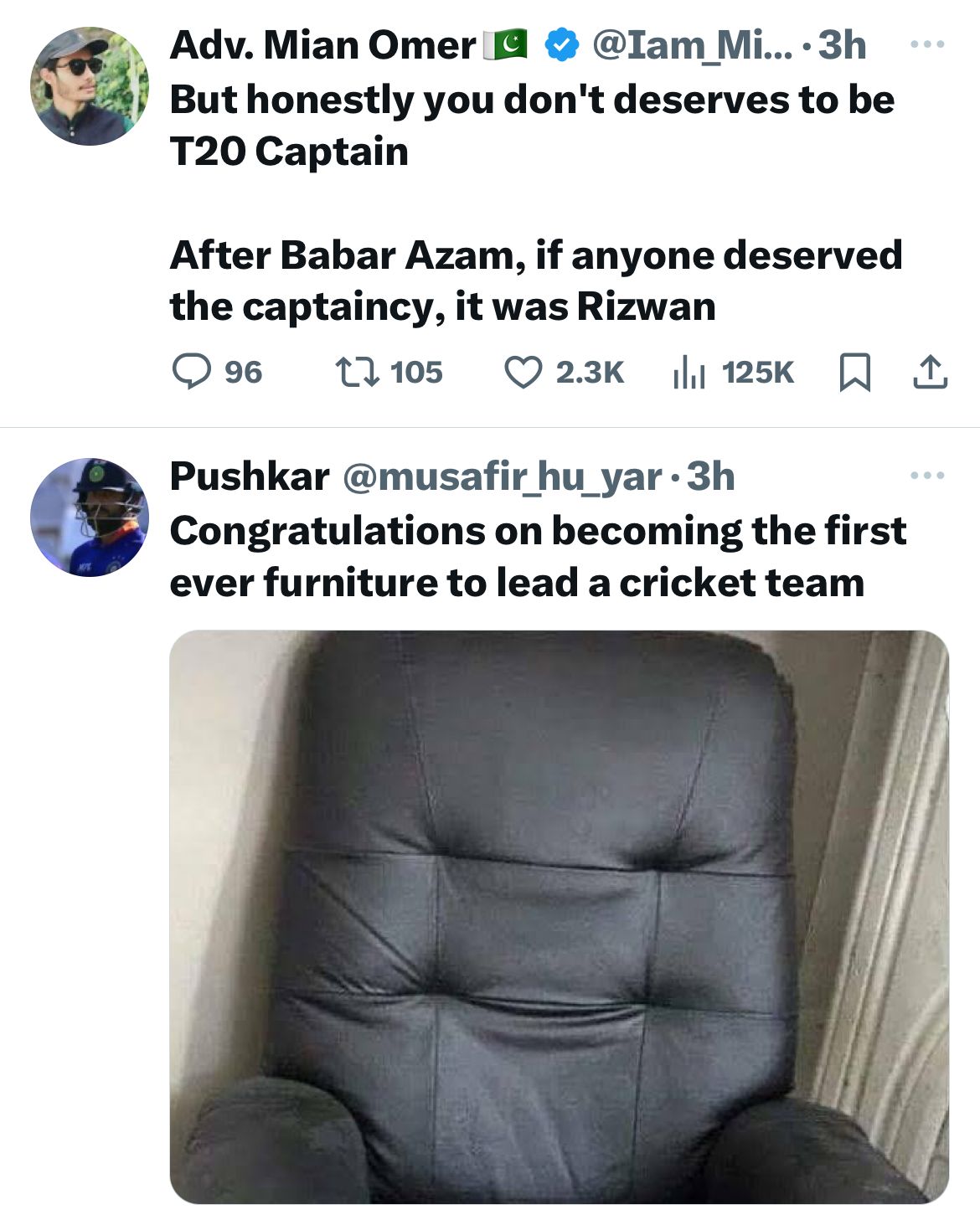Image resolution: width=980 pixels, height=1215 pixels.
Task: Open the Adv. Mian Omer name link
Action: point(322,45)
